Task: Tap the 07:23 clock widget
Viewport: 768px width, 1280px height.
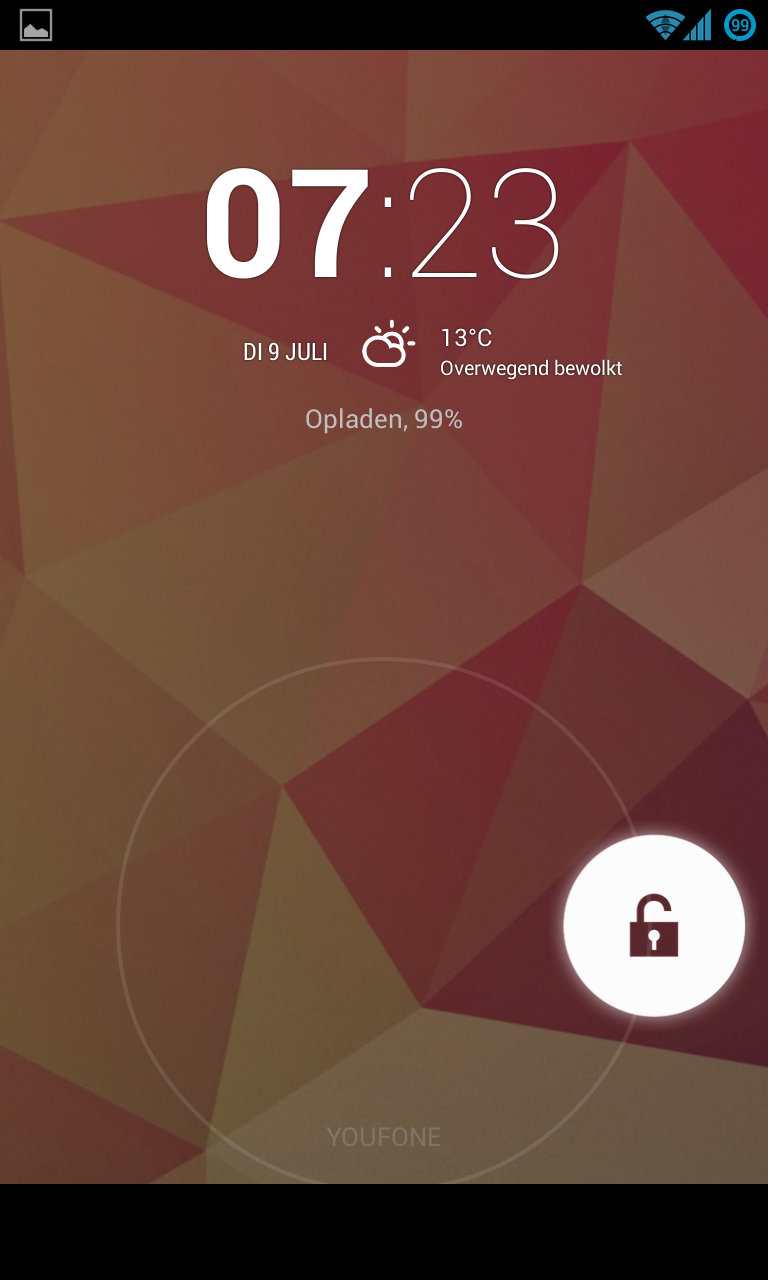Action: 383,225
